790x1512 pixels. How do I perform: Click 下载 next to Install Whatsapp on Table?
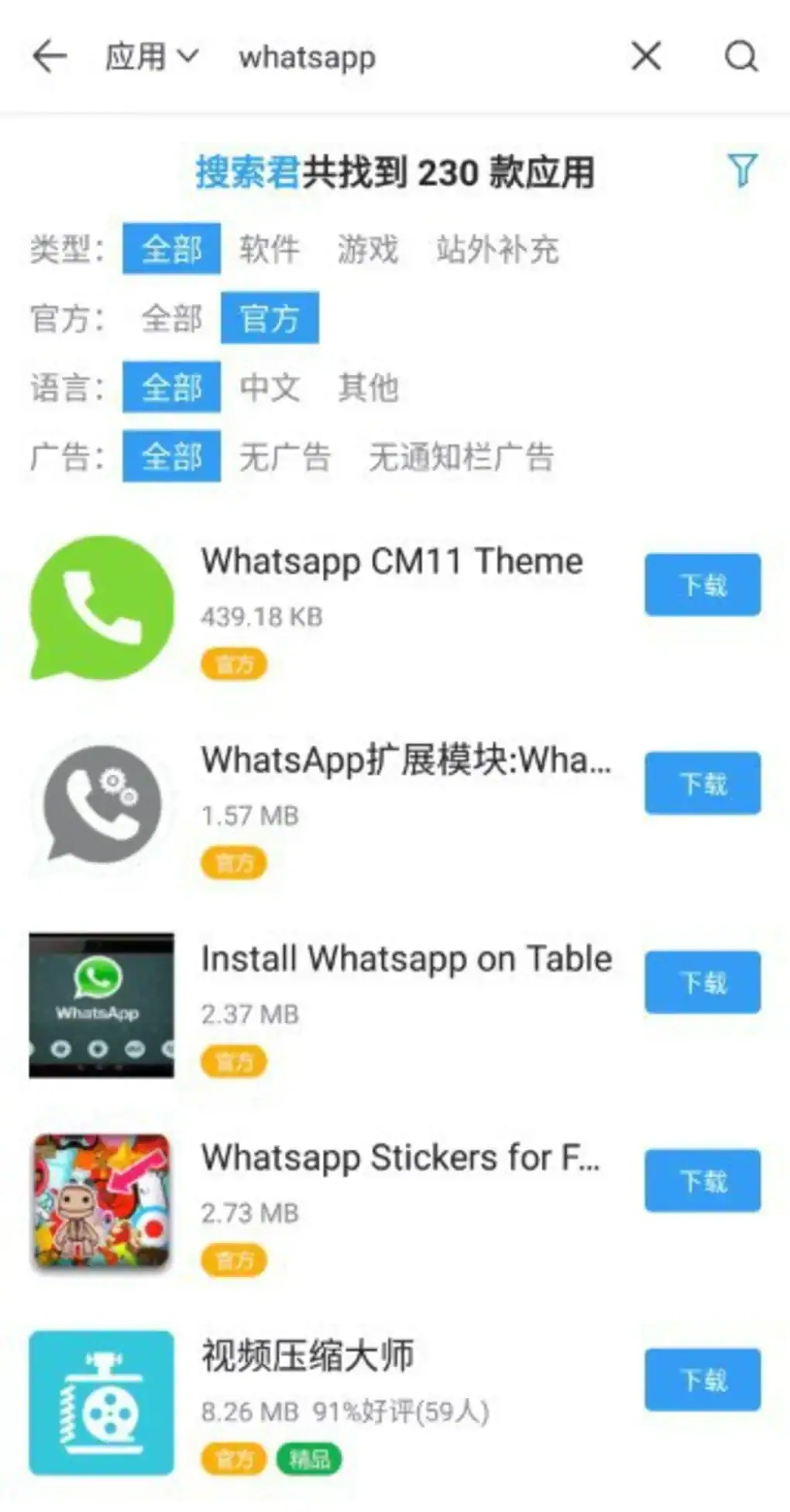click(702, 982)
